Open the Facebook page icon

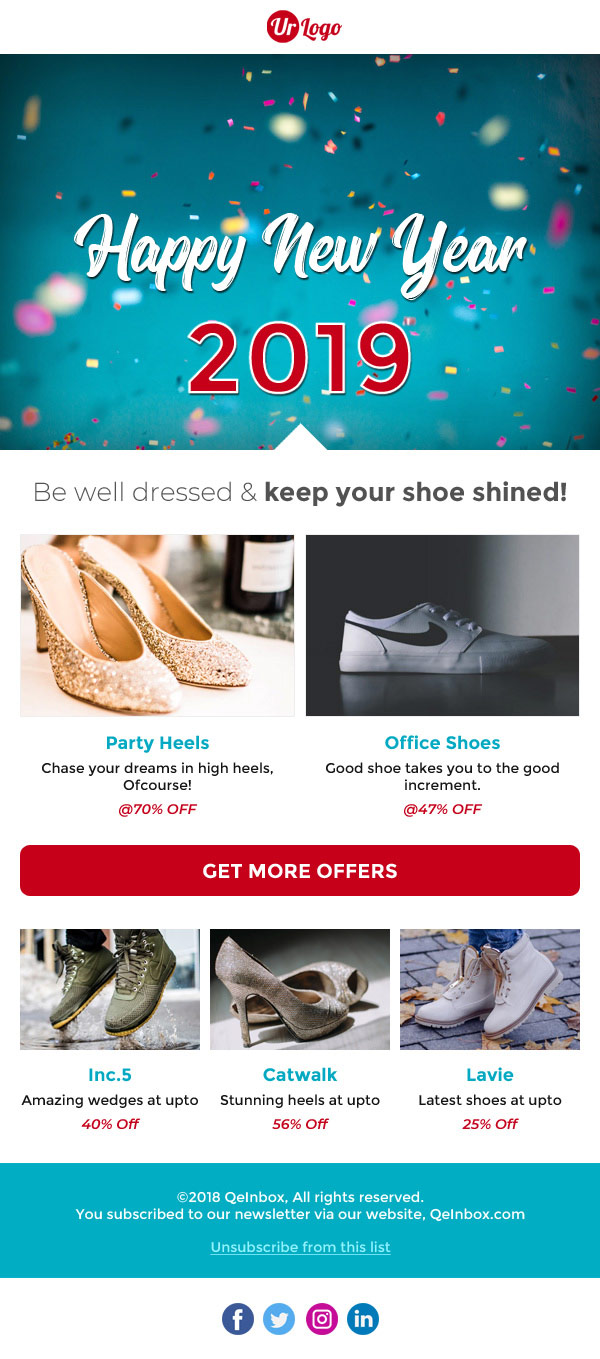pos(238,1319)
